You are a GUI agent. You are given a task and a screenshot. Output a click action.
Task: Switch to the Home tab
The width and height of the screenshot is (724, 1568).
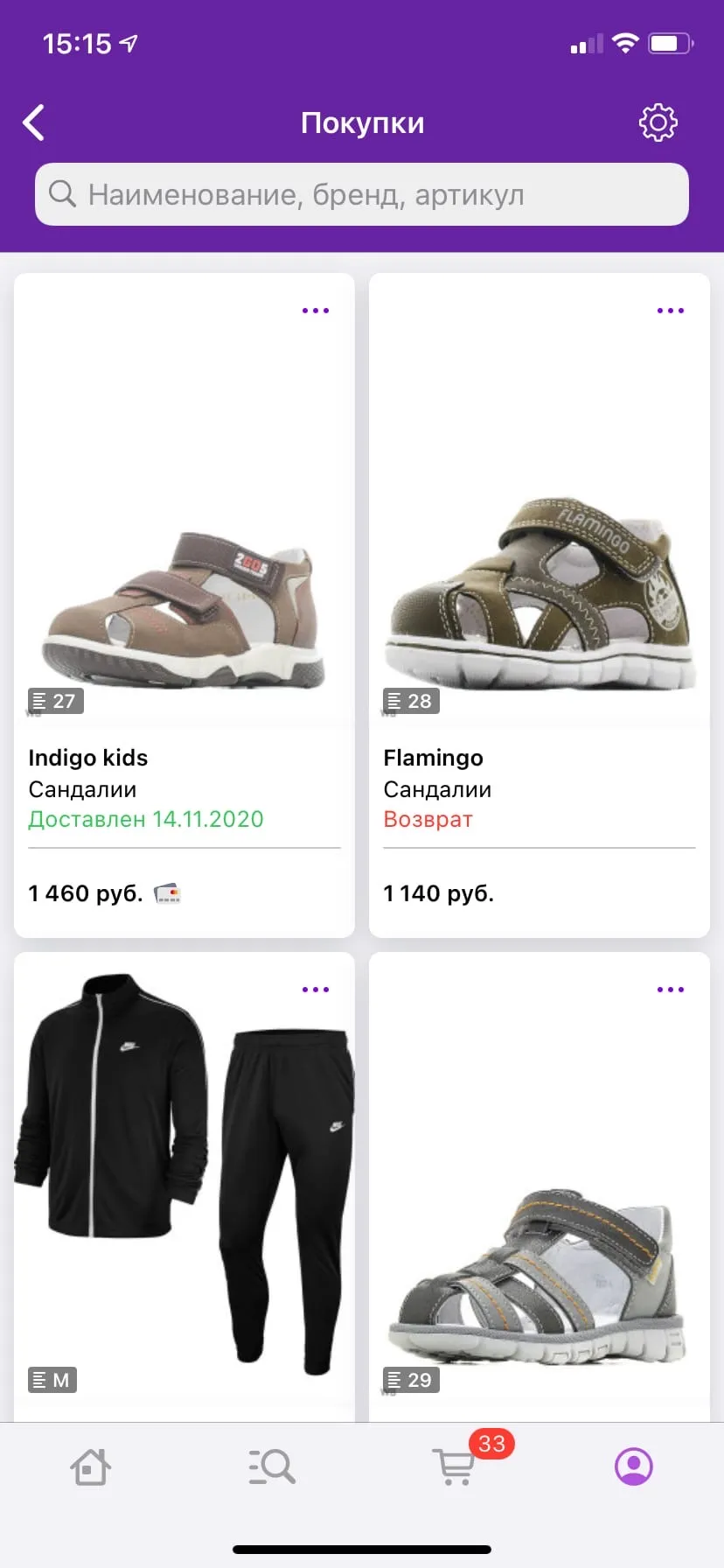coord(90,1466)
